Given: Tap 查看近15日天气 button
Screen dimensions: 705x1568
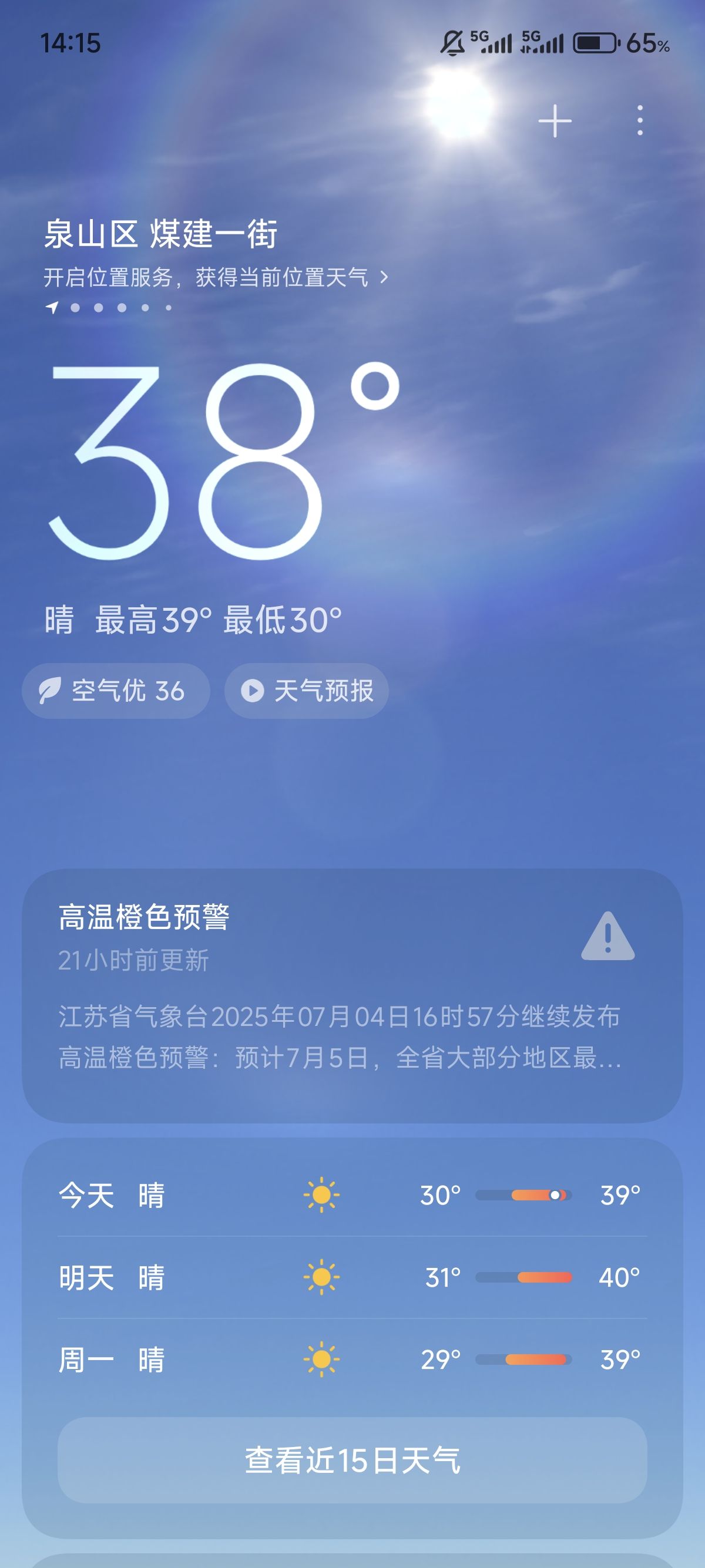Looking at the screenshot, I should click(x=352, y=1461).
